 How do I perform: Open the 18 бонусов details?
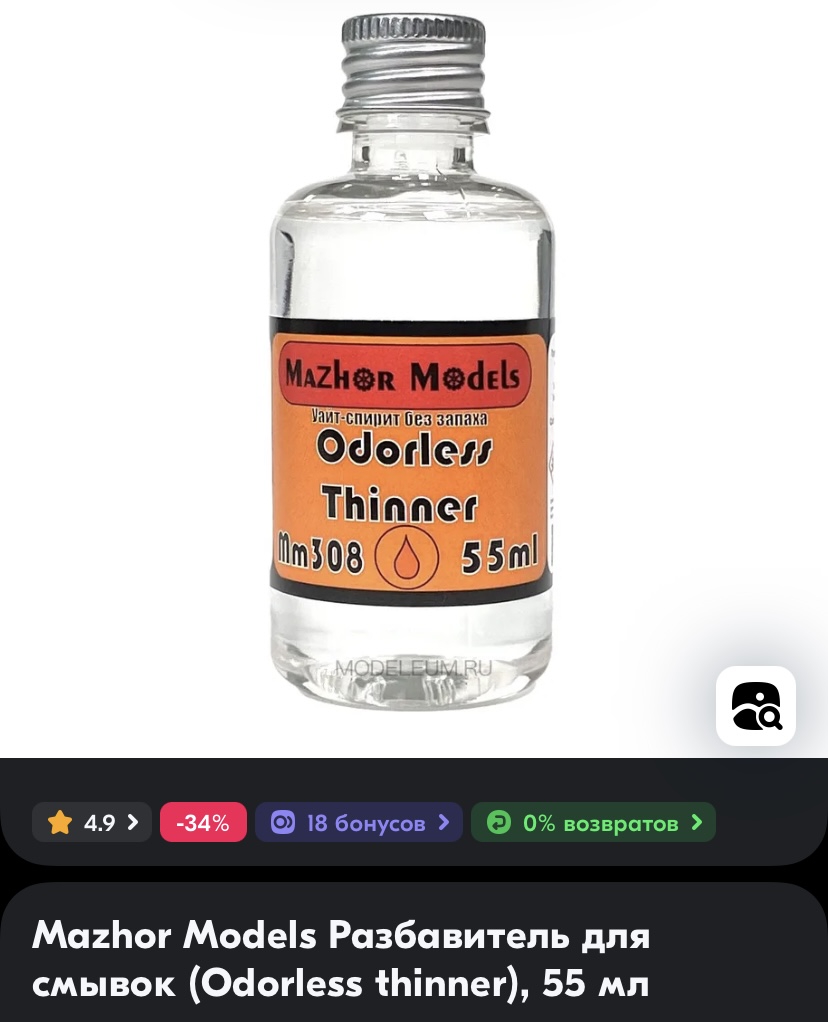tap(358, 823)
